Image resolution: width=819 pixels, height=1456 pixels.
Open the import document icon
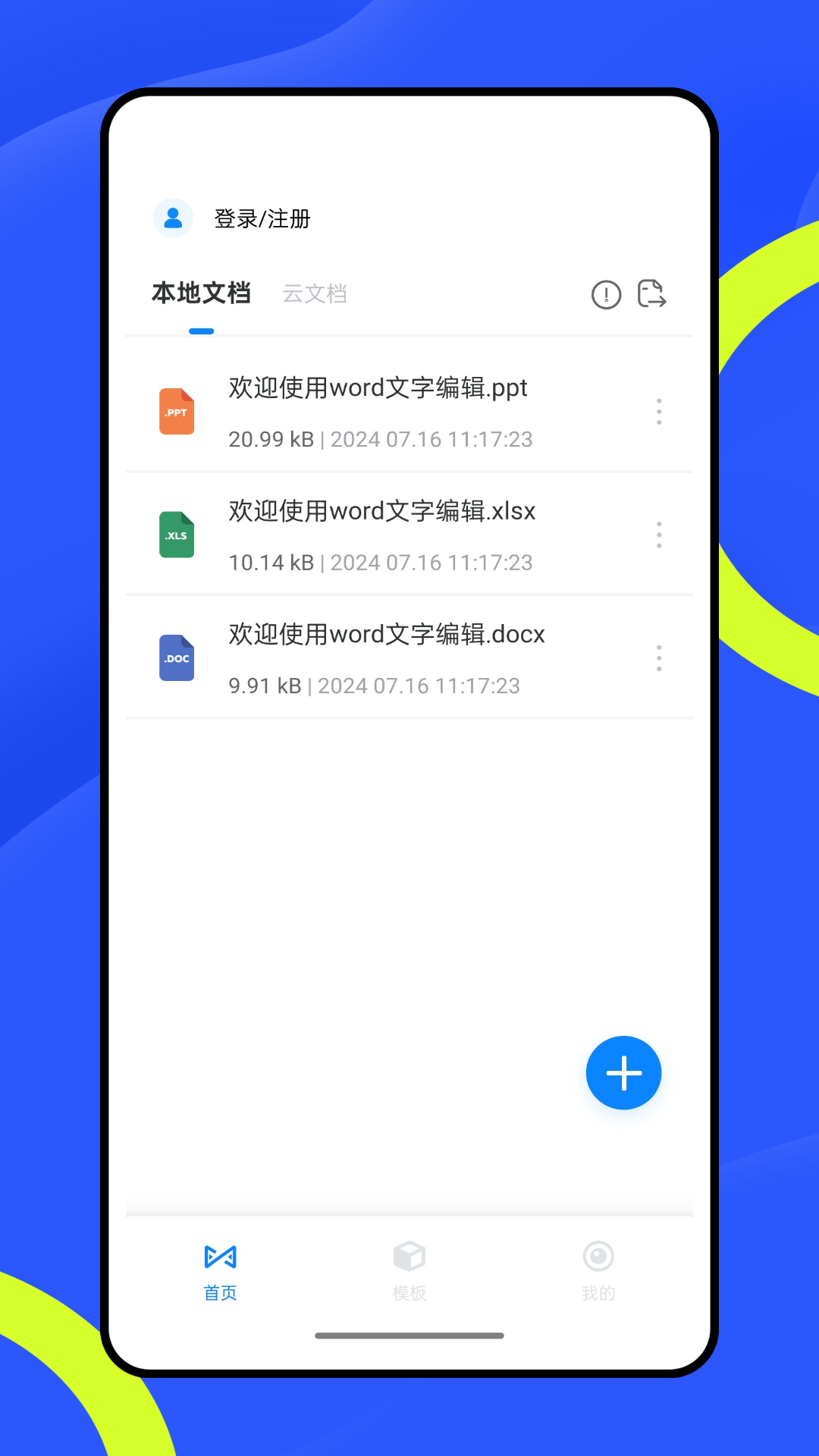(x=652, y=294)
